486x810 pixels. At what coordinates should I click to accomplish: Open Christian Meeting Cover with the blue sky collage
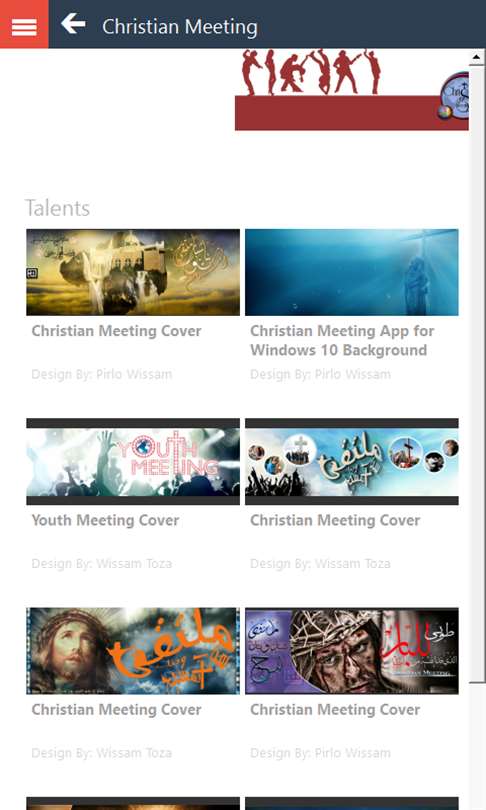(352, 461)
